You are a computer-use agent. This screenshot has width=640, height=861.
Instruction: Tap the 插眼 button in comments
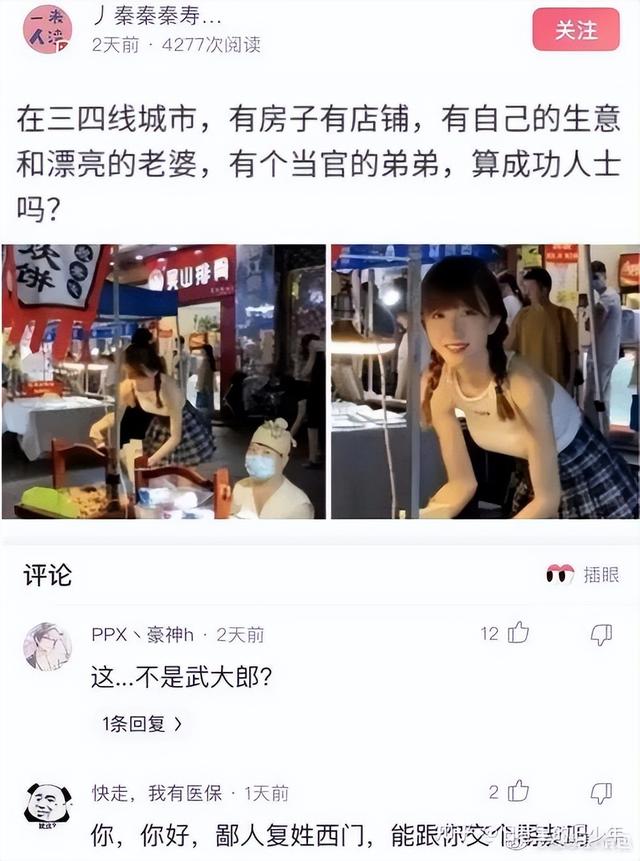click(582, 574)
